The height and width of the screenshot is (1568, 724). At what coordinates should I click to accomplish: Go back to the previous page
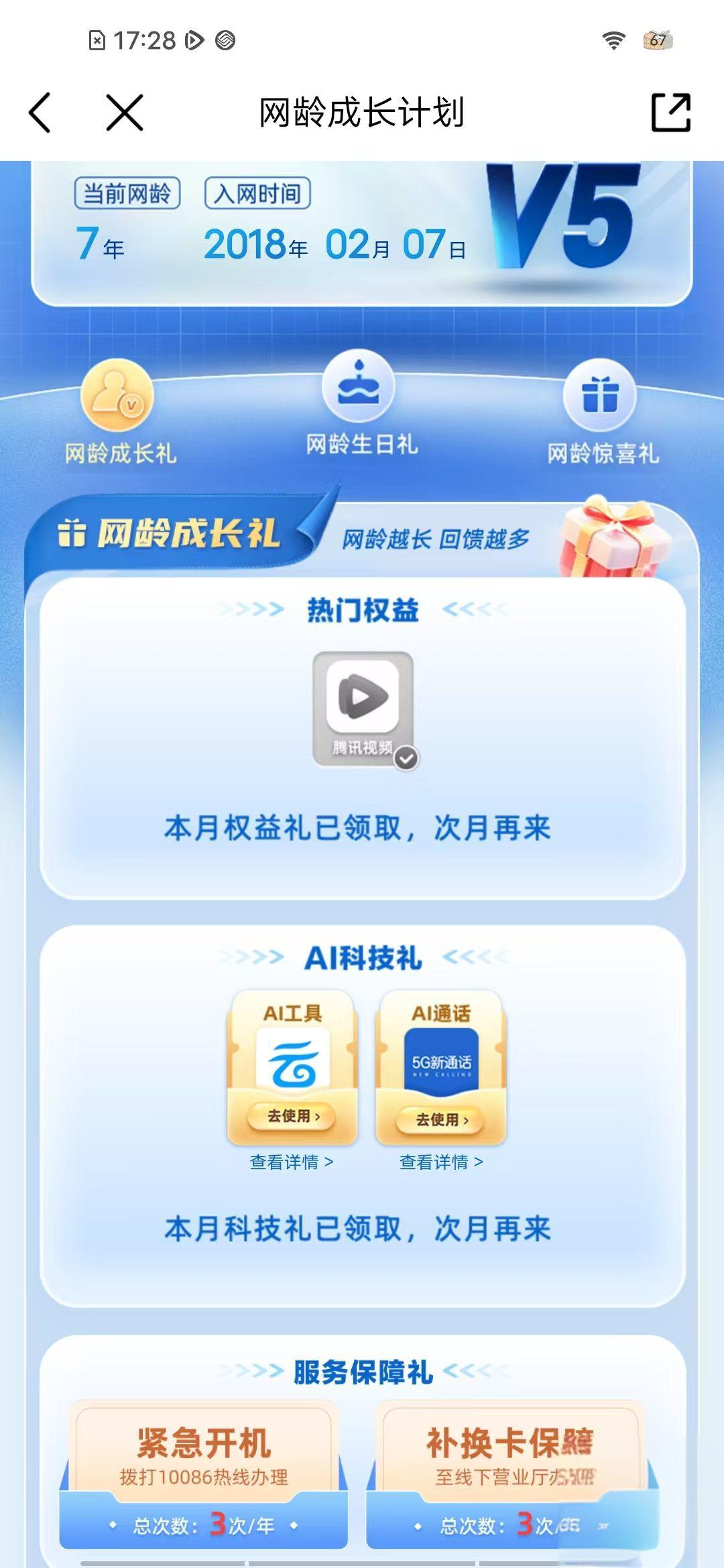(x=40, y=113)
